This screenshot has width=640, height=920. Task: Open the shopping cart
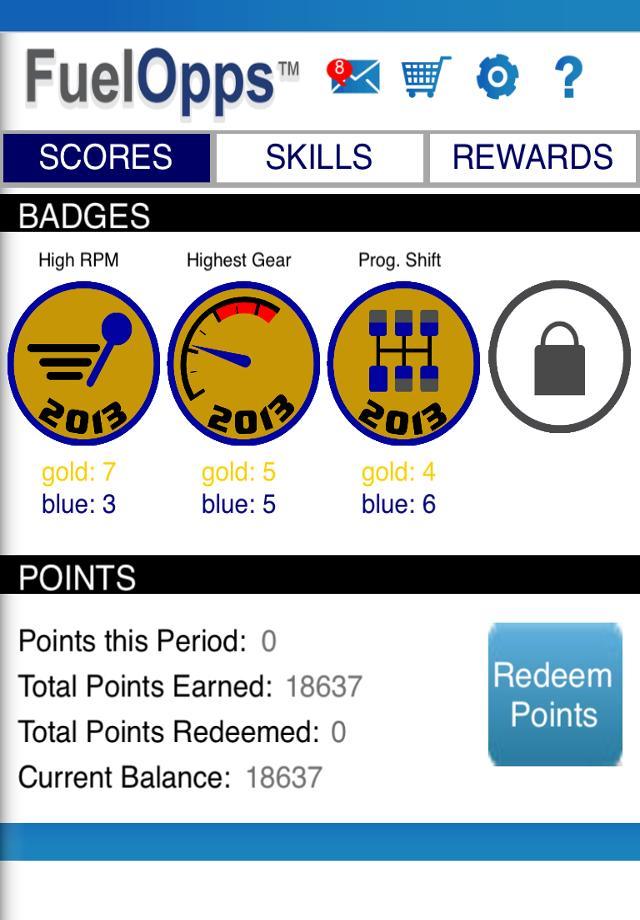point(425,77)
